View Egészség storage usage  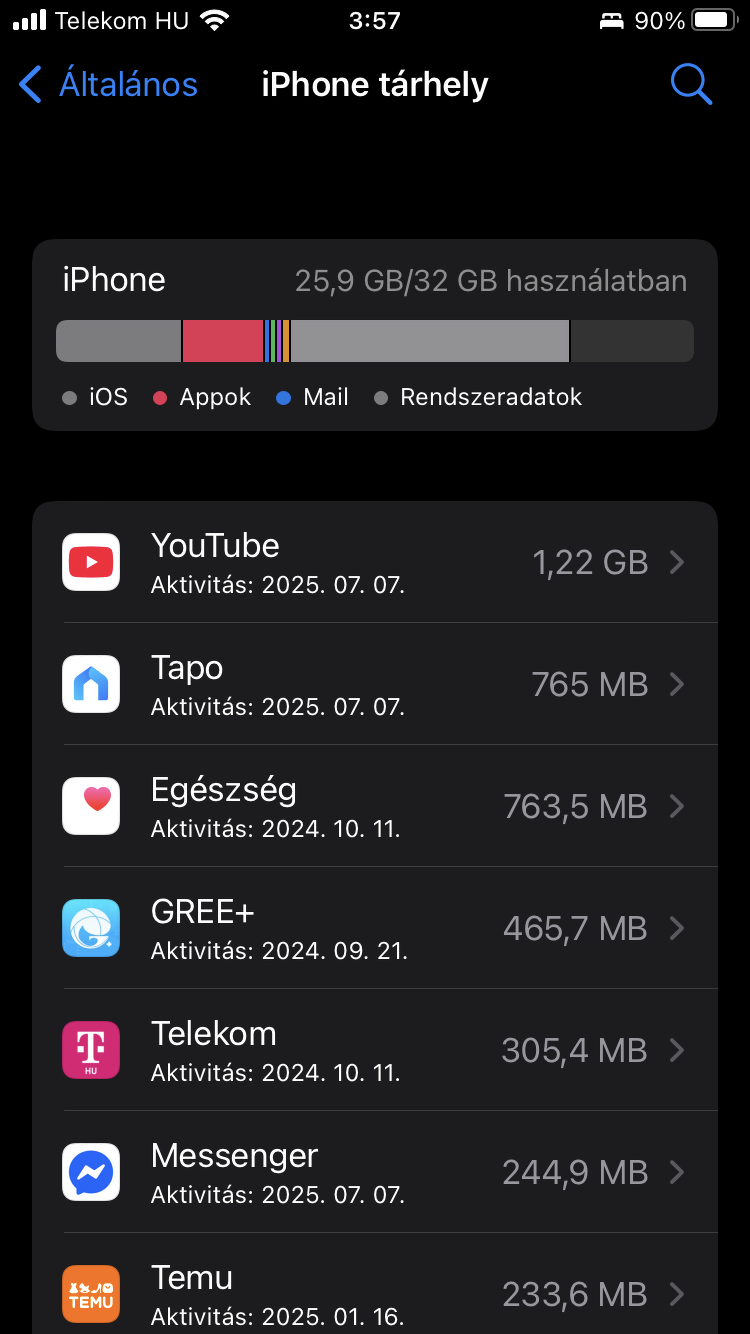375,807
